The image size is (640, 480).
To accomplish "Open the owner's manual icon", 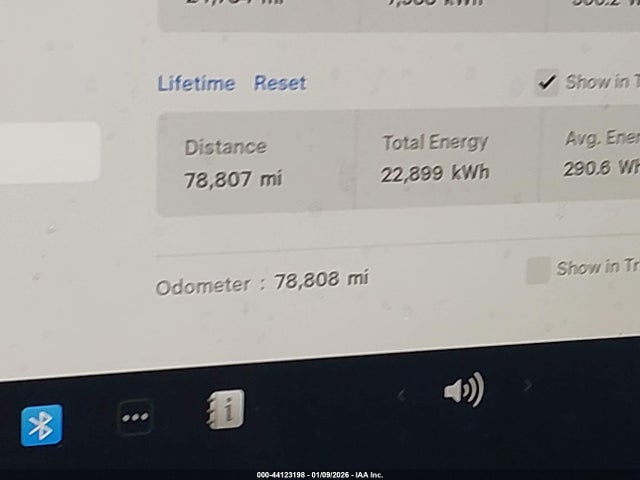I will (x=225, y=410).
